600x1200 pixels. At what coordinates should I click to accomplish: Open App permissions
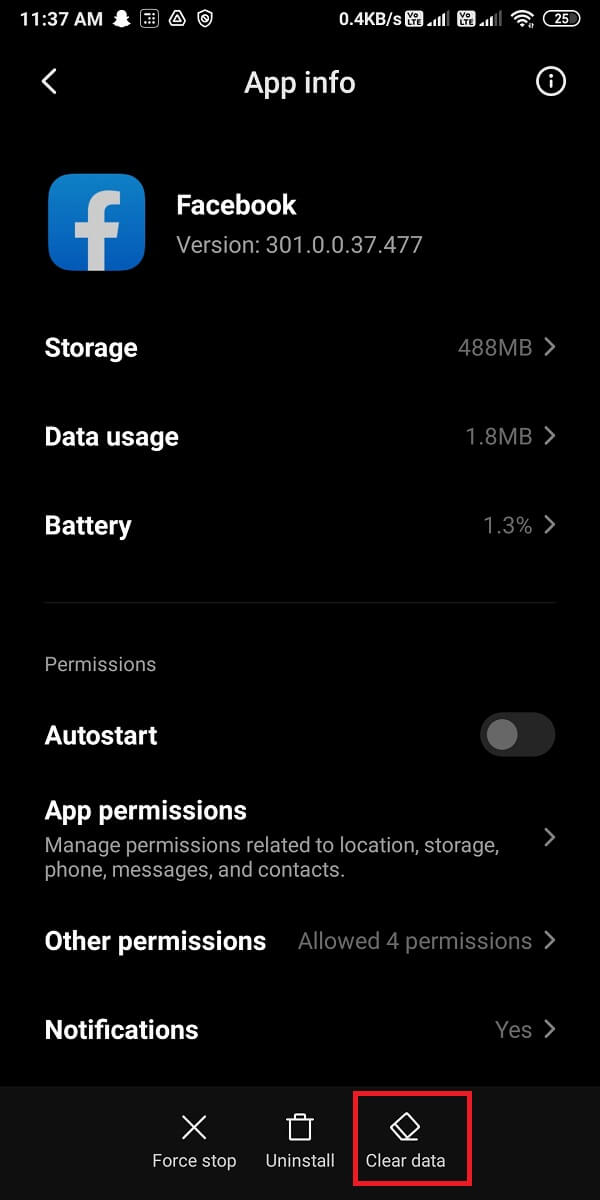click(300, 838)
